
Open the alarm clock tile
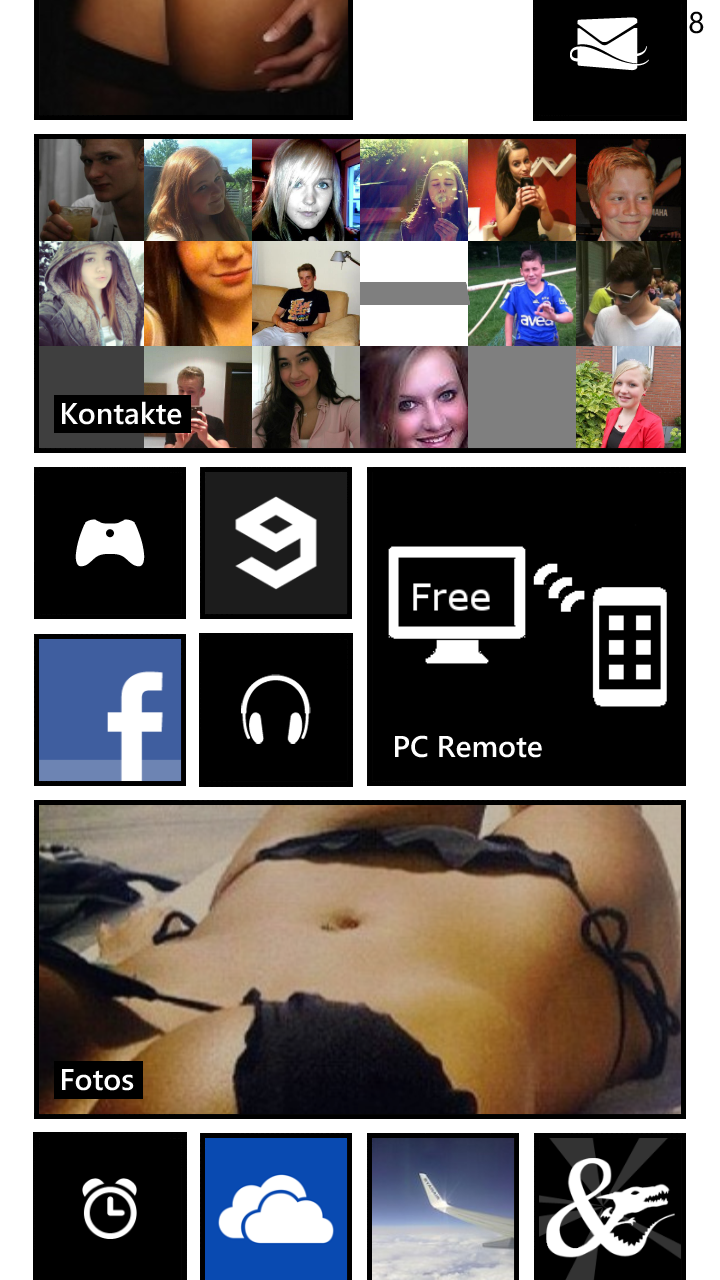[110, 1206]
